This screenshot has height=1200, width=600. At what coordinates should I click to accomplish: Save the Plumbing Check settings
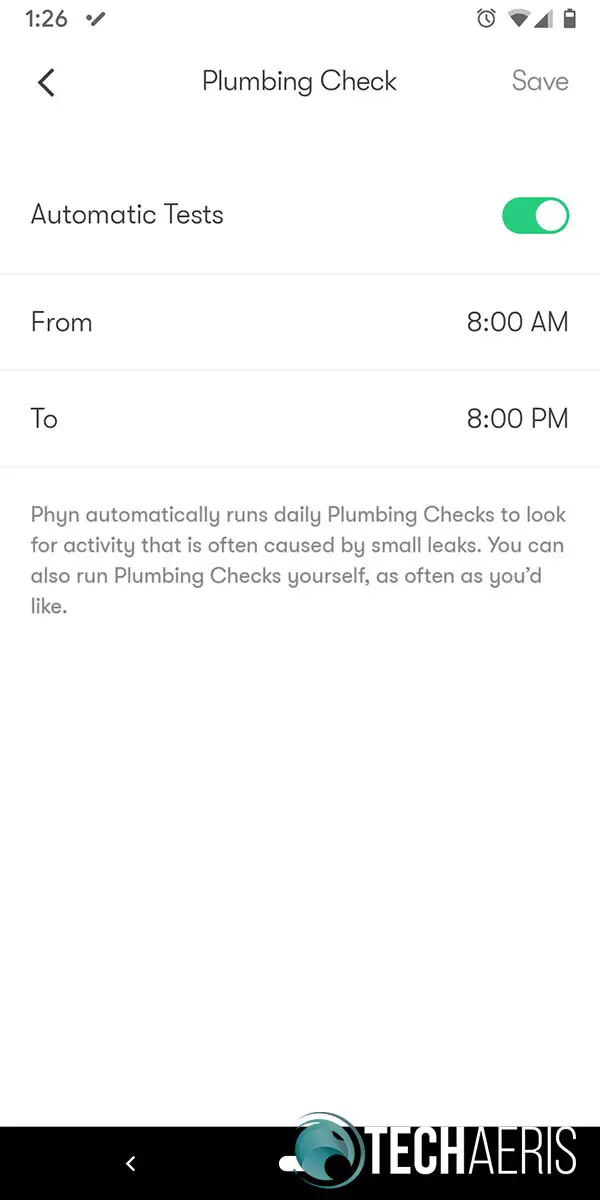pos(540,81)
